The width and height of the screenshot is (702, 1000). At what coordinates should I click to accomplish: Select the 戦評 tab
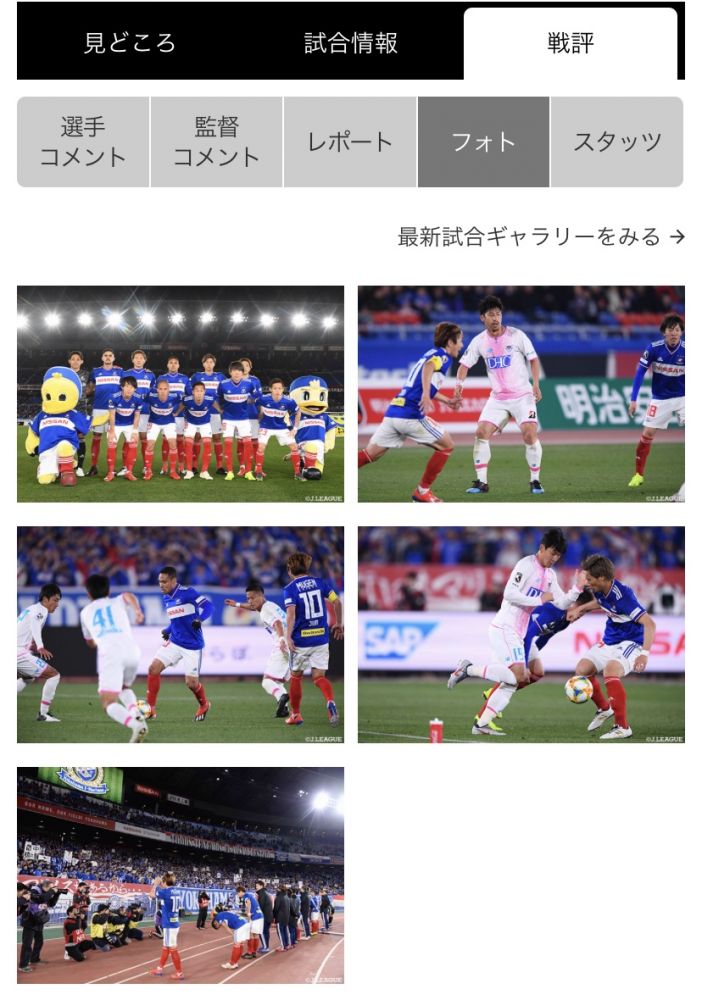point(570,43)
